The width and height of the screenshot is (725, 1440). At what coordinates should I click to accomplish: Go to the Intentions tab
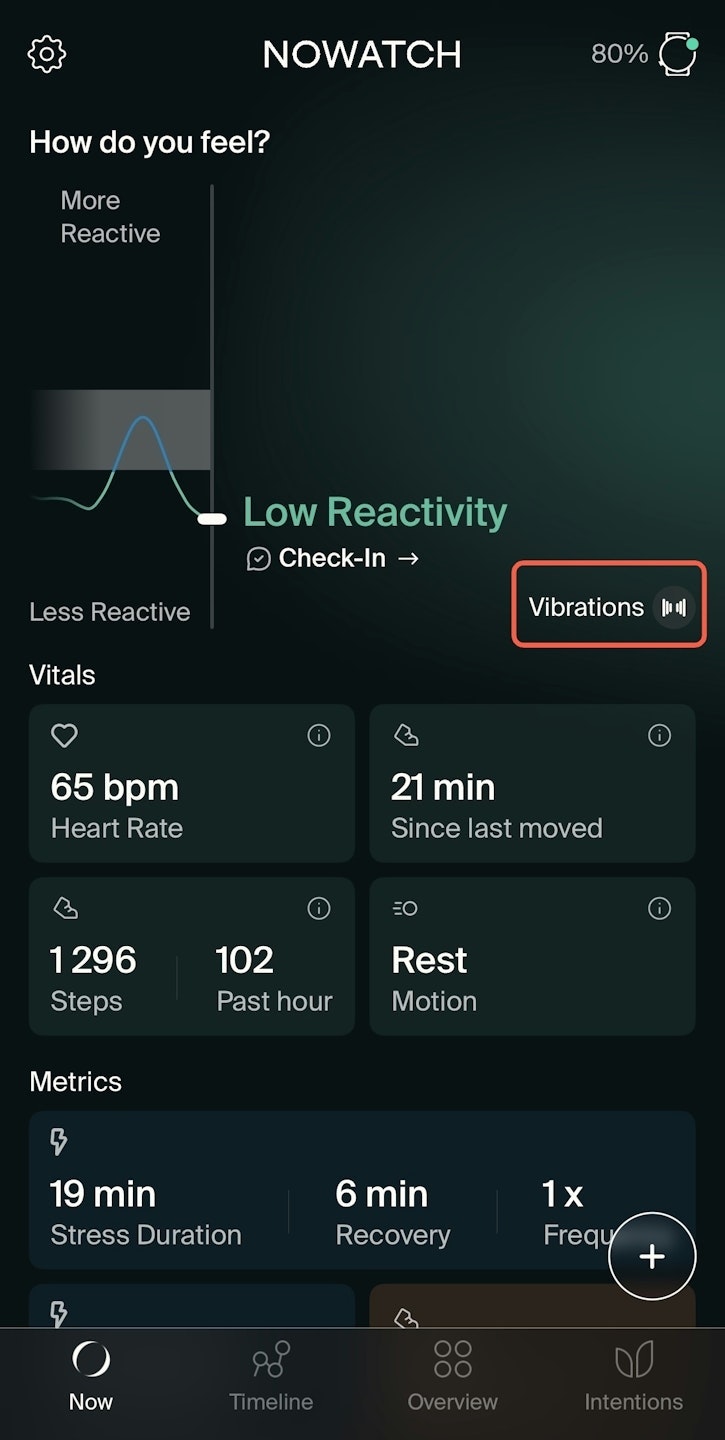coord(633,1376)
